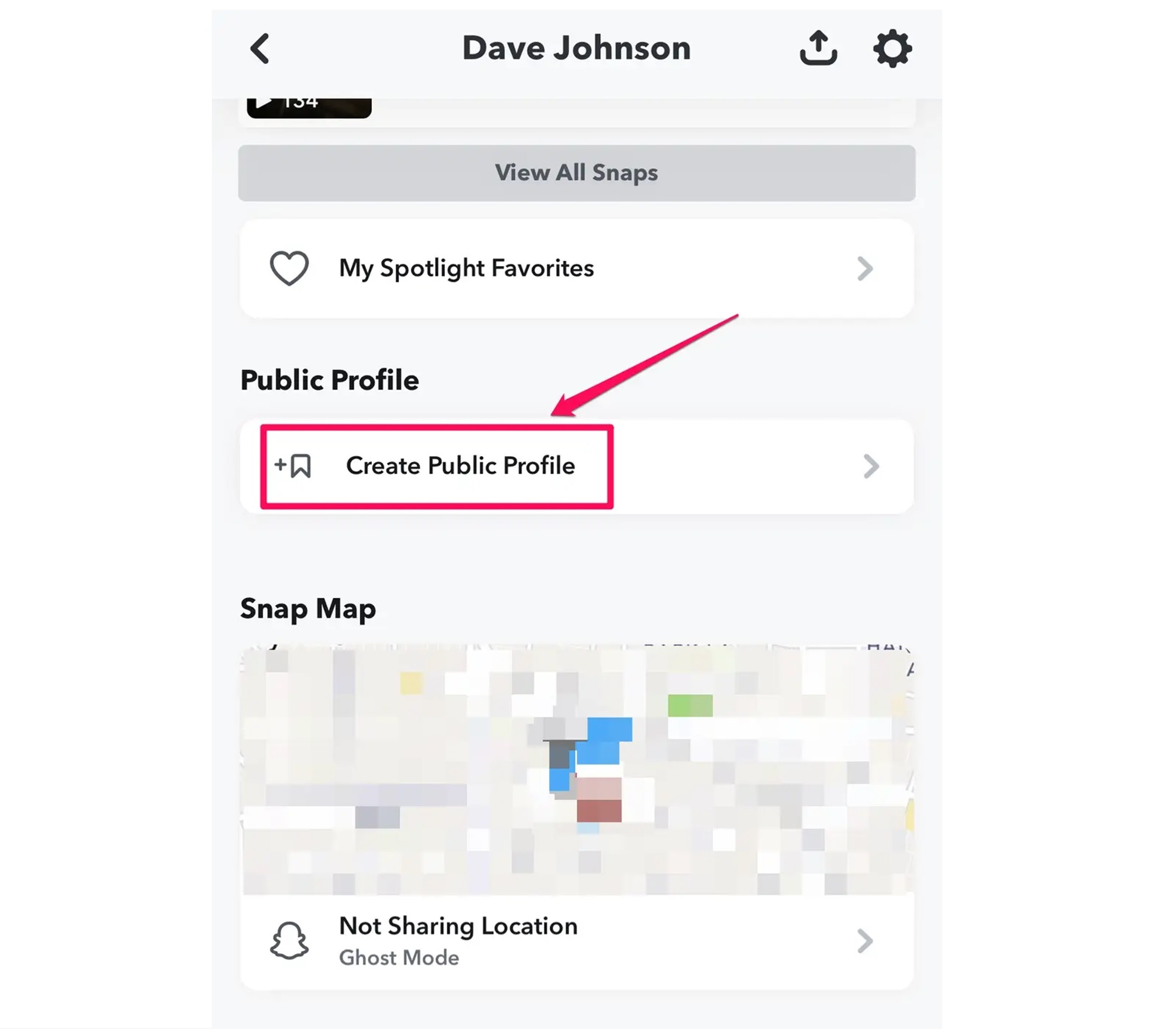Open the snap thumbnail with 134 views
The height and width of the screenshot is (1029, 1176).
pos(309,107)
